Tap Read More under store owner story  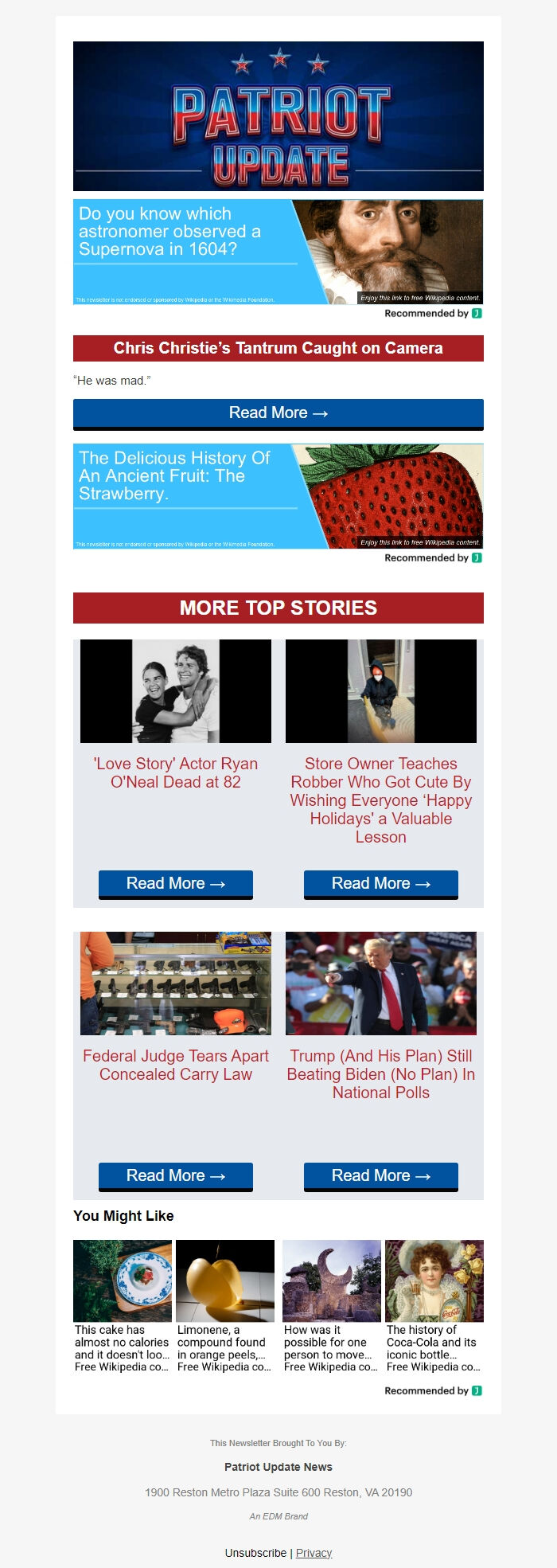[x=381, y=883]
